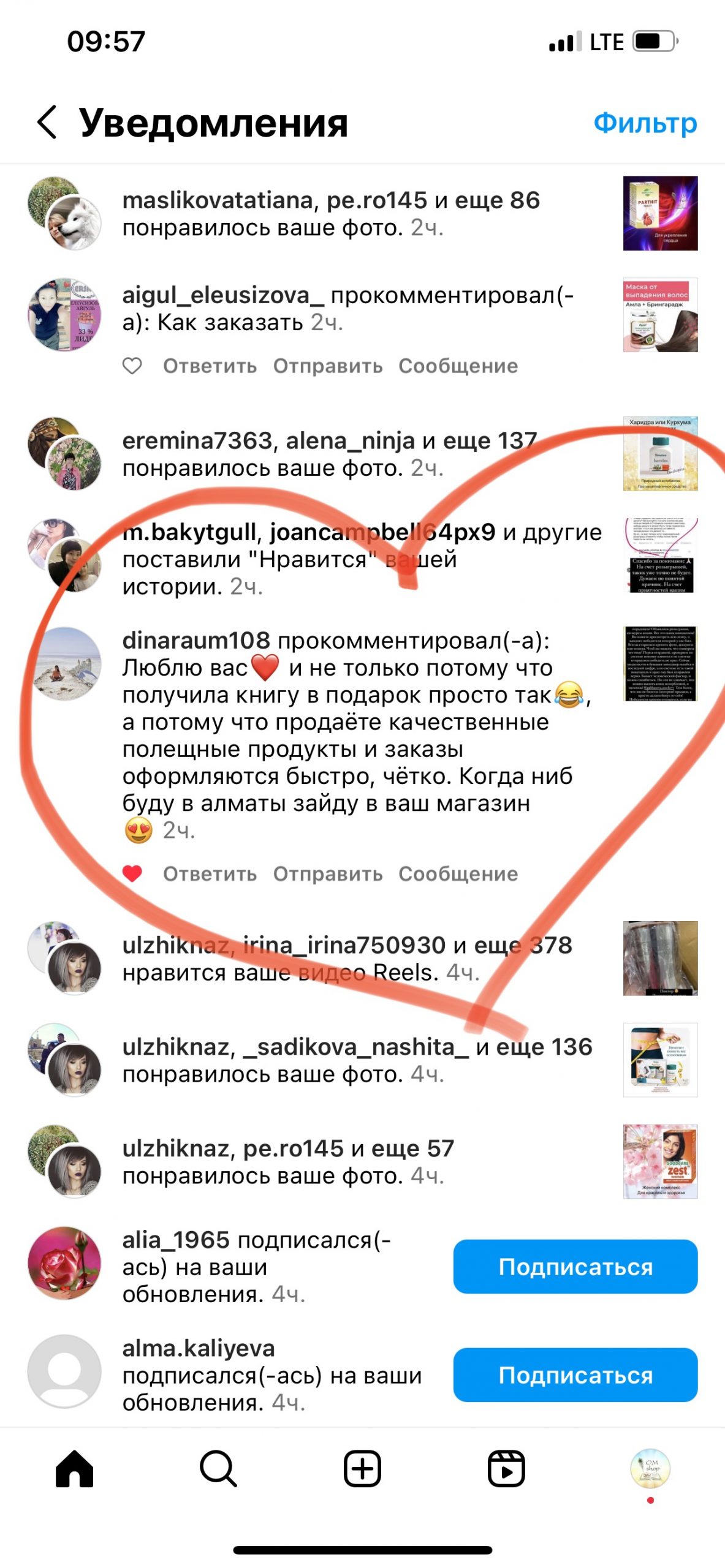Follow back alma.kaliyeva
Image resolution: width=725 pixels, height=1568 pixels.
tap(575, 1374)
